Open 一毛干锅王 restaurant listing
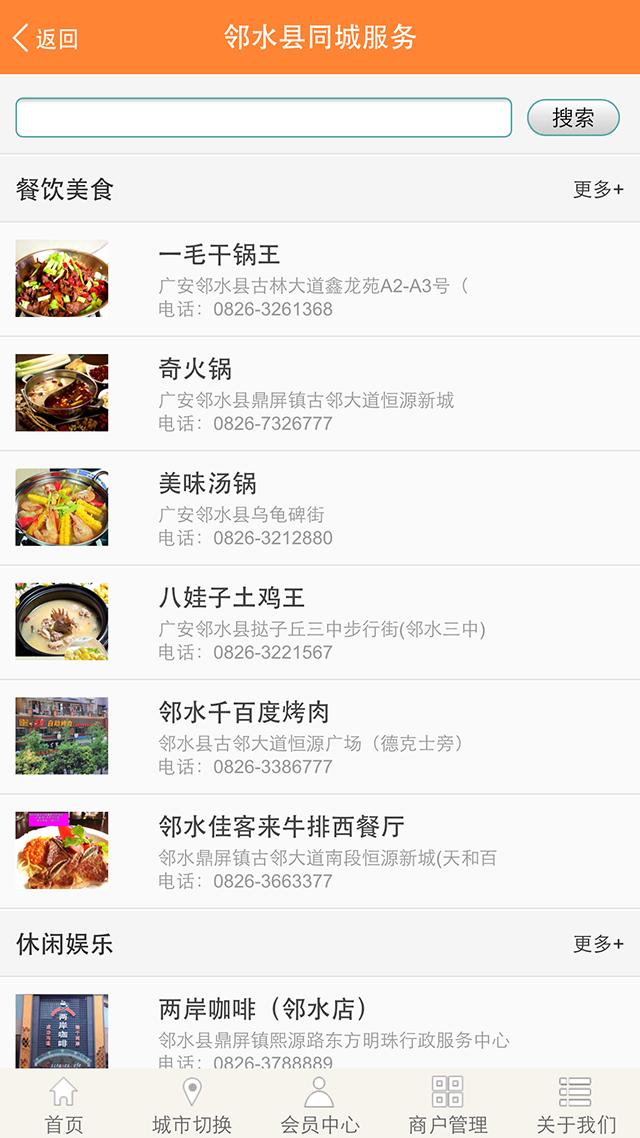This screenshot has height=1138, width=640. (320, 279)
